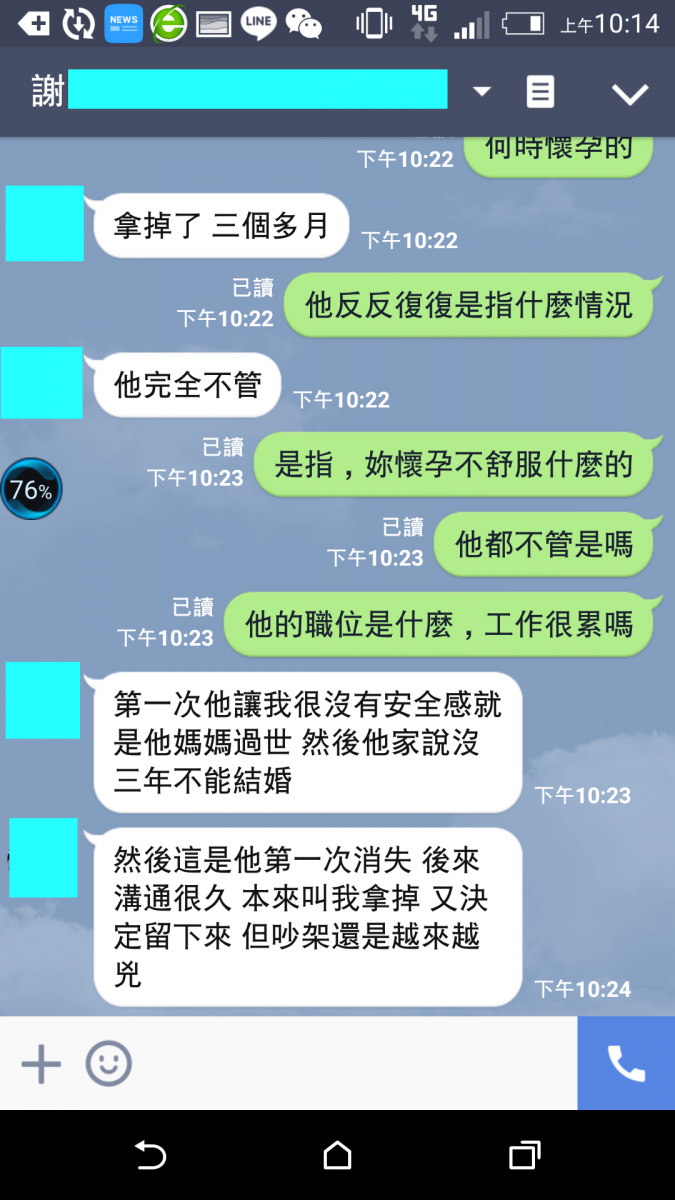Screen dimensions: 675x1200
Task: Start a voice call with phone button
Action: pos(626,1064)
